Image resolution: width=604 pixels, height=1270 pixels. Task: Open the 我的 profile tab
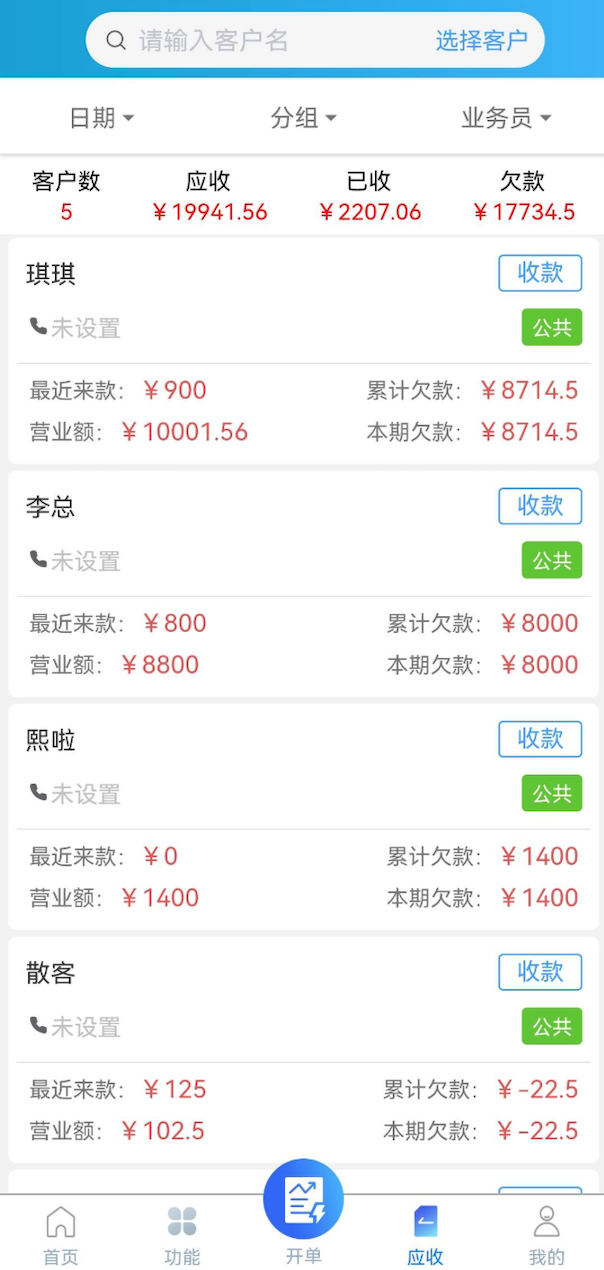[546, 1236]
